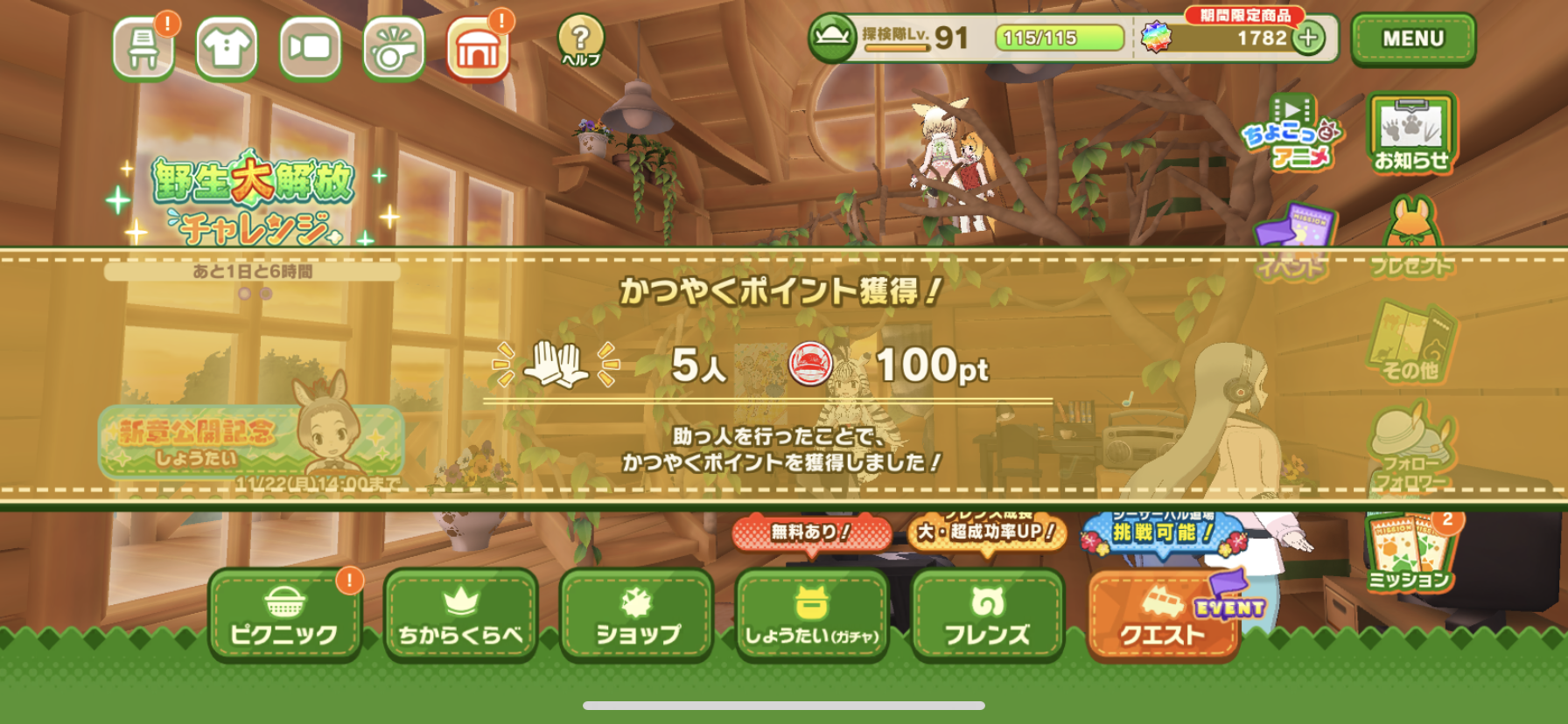Screen dimensions: 1568x724
Task: Go to ピクニック
Action: click(x=284, y=616)
